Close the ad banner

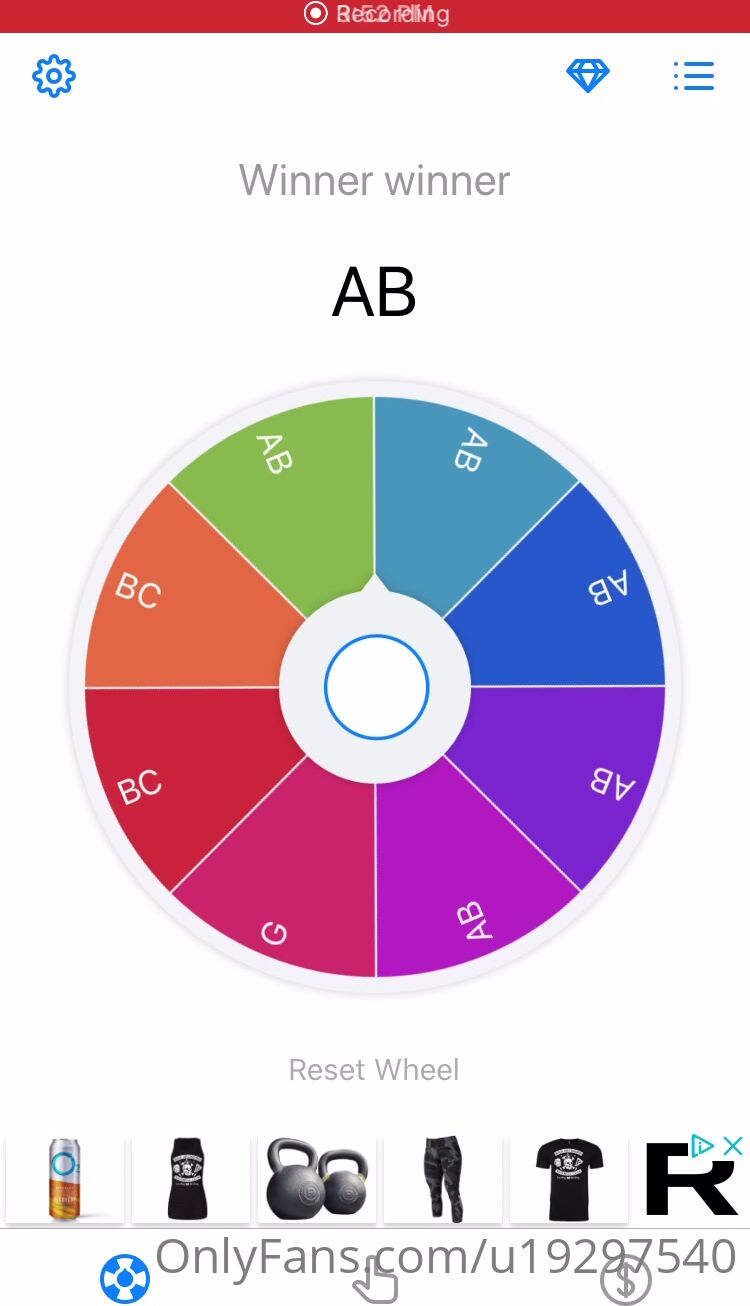pyautogui.click(x=733, y=1147)
